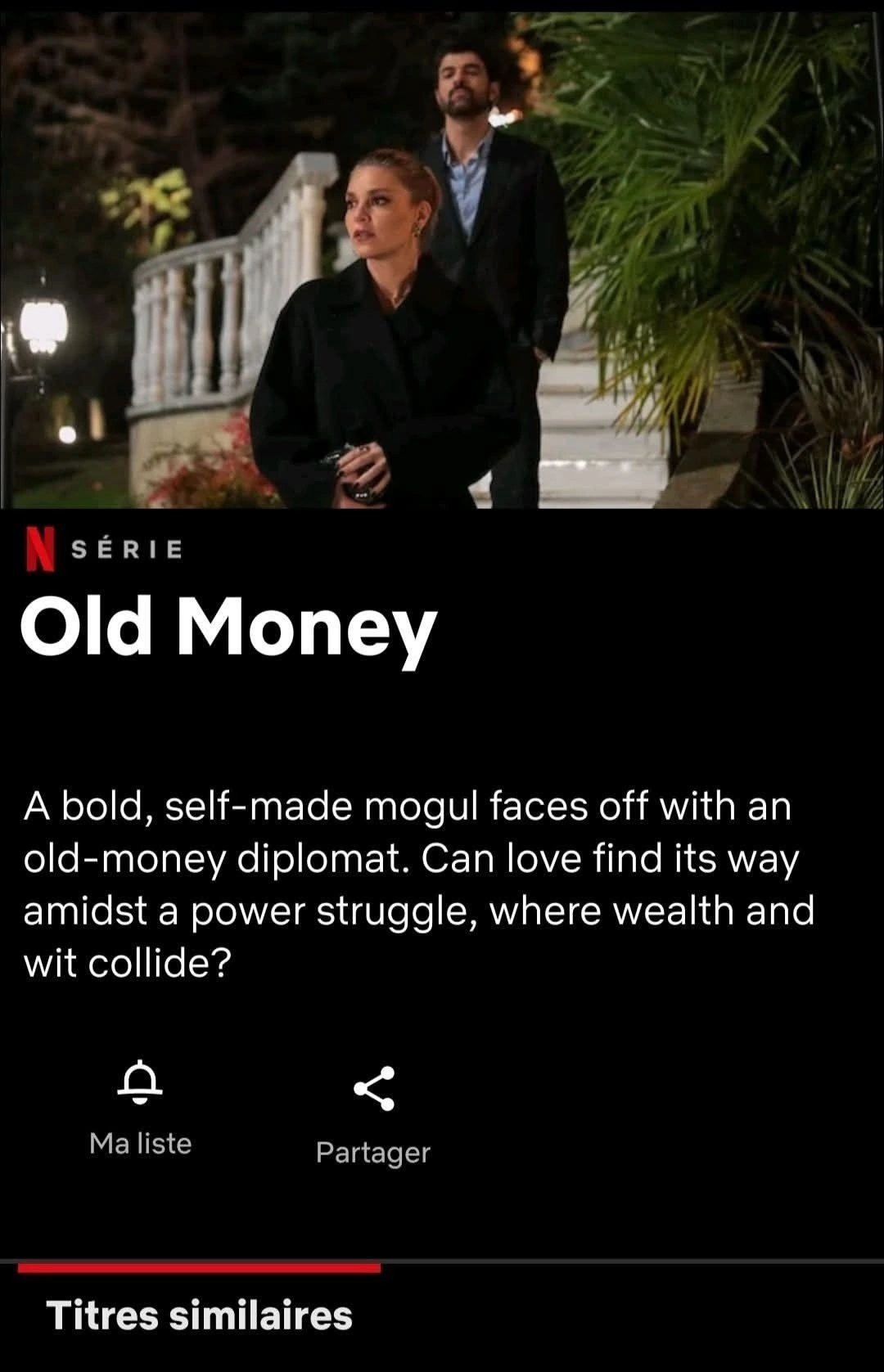
Task: Open the Titres similaires tab
Action: 199,1316
